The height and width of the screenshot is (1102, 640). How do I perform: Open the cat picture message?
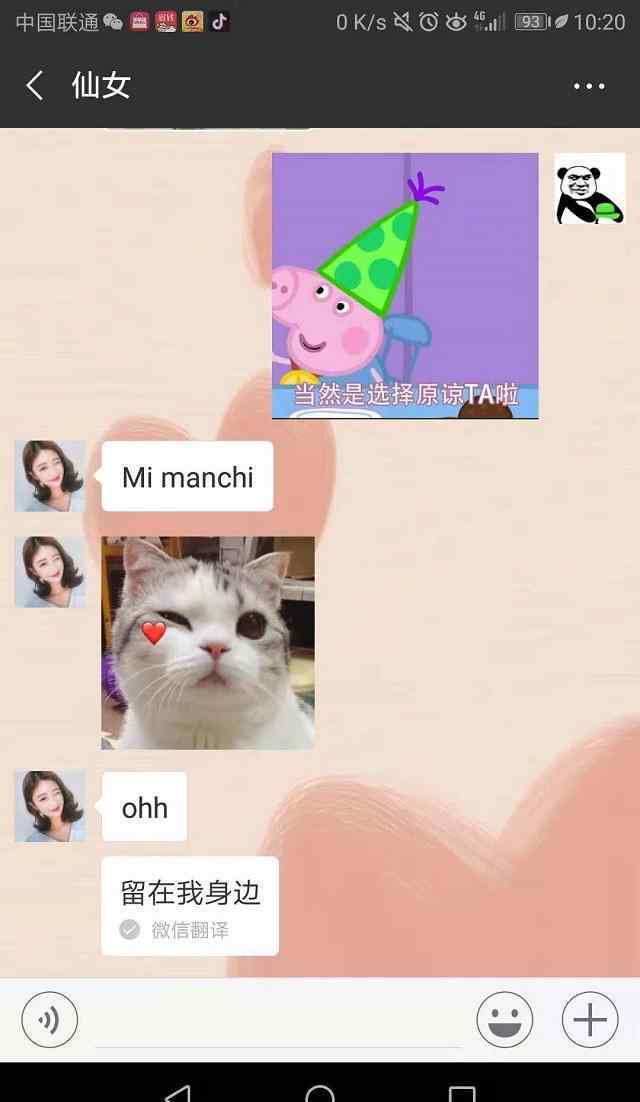(208, 643)
